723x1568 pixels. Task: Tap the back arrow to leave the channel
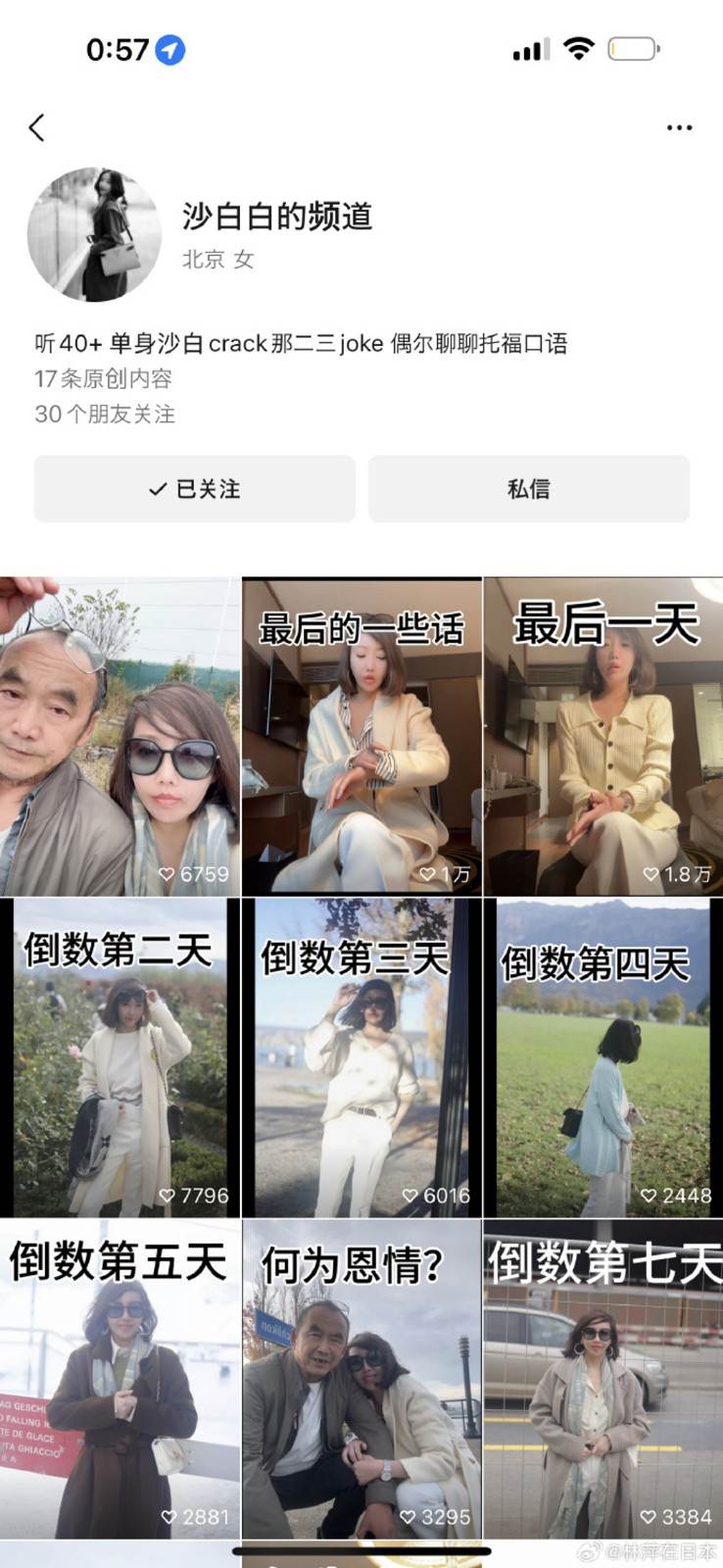point(37,126)
